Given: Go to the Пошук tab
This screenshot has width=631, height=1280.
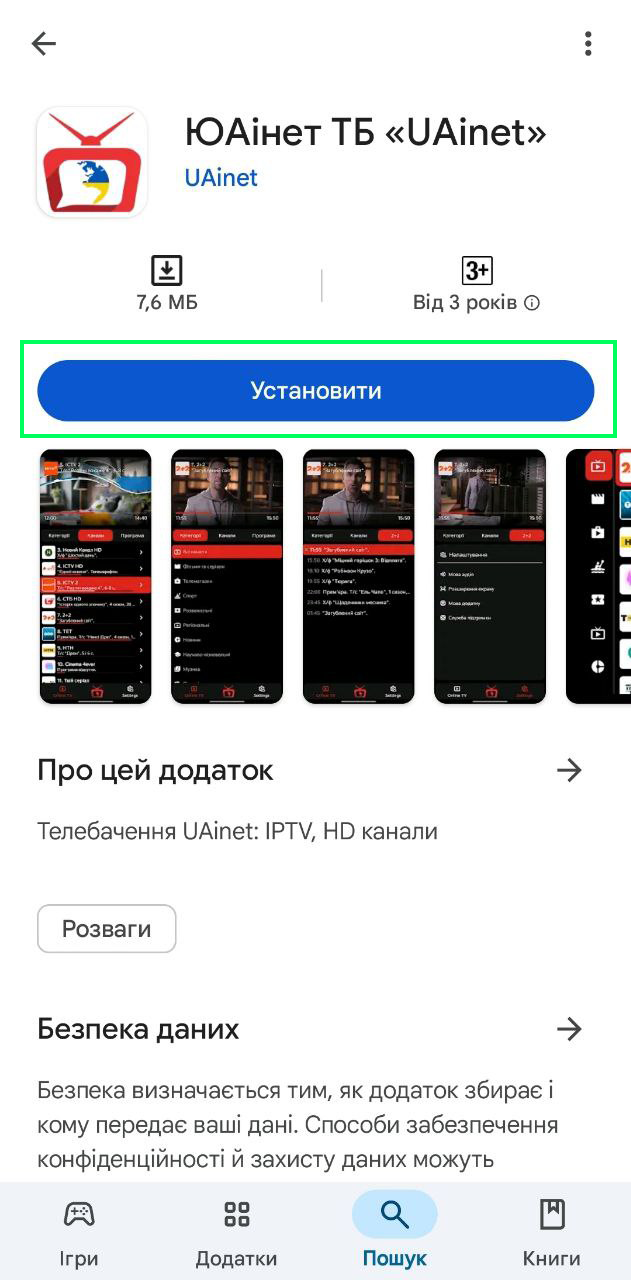Looking at the screenshot, I should click(x=395, y=1231).
